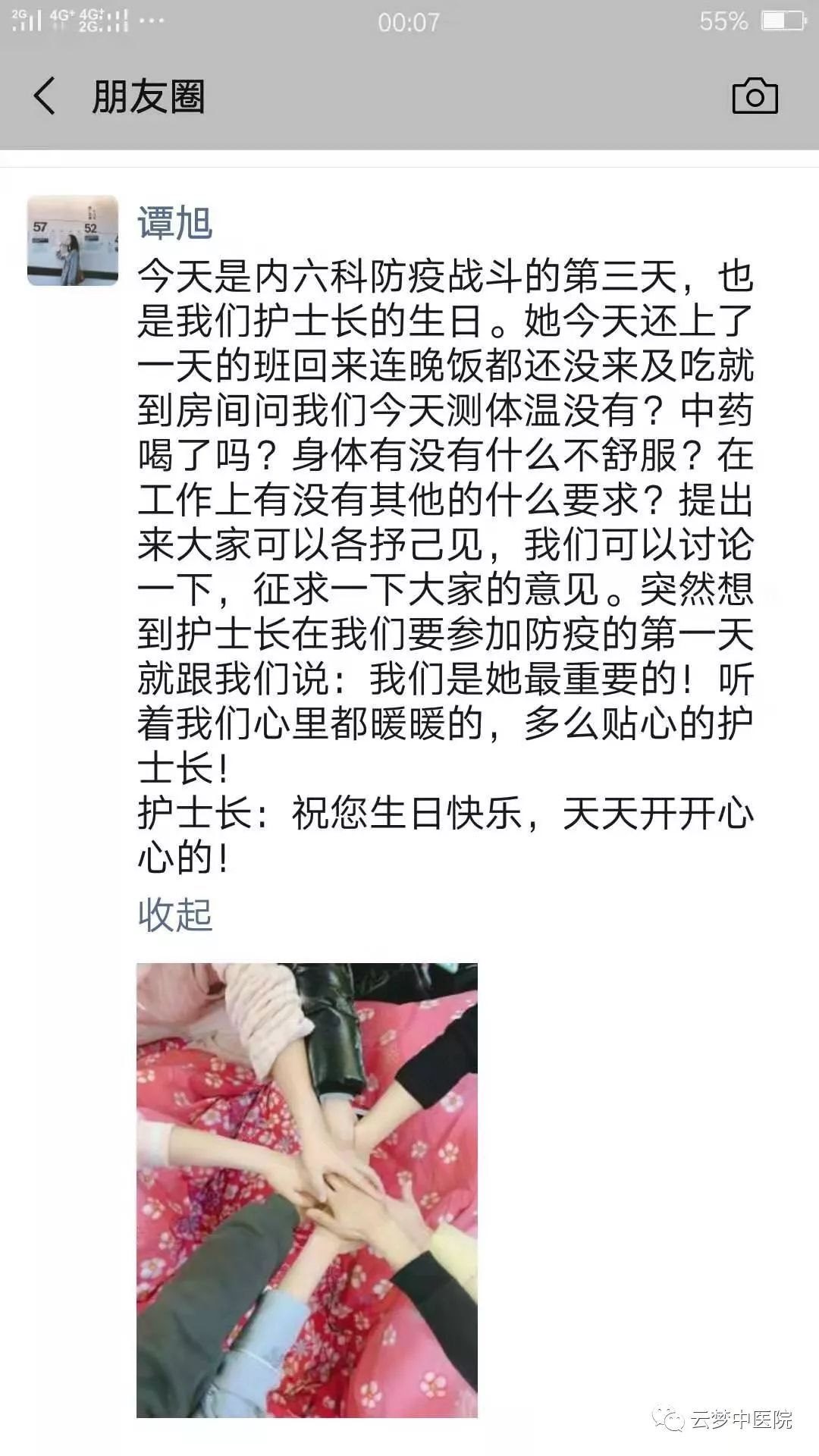Go back from the 朋友圈 screen
Image resolution: width=819 pixels, height=1456 pixels.
click(45, 96)
